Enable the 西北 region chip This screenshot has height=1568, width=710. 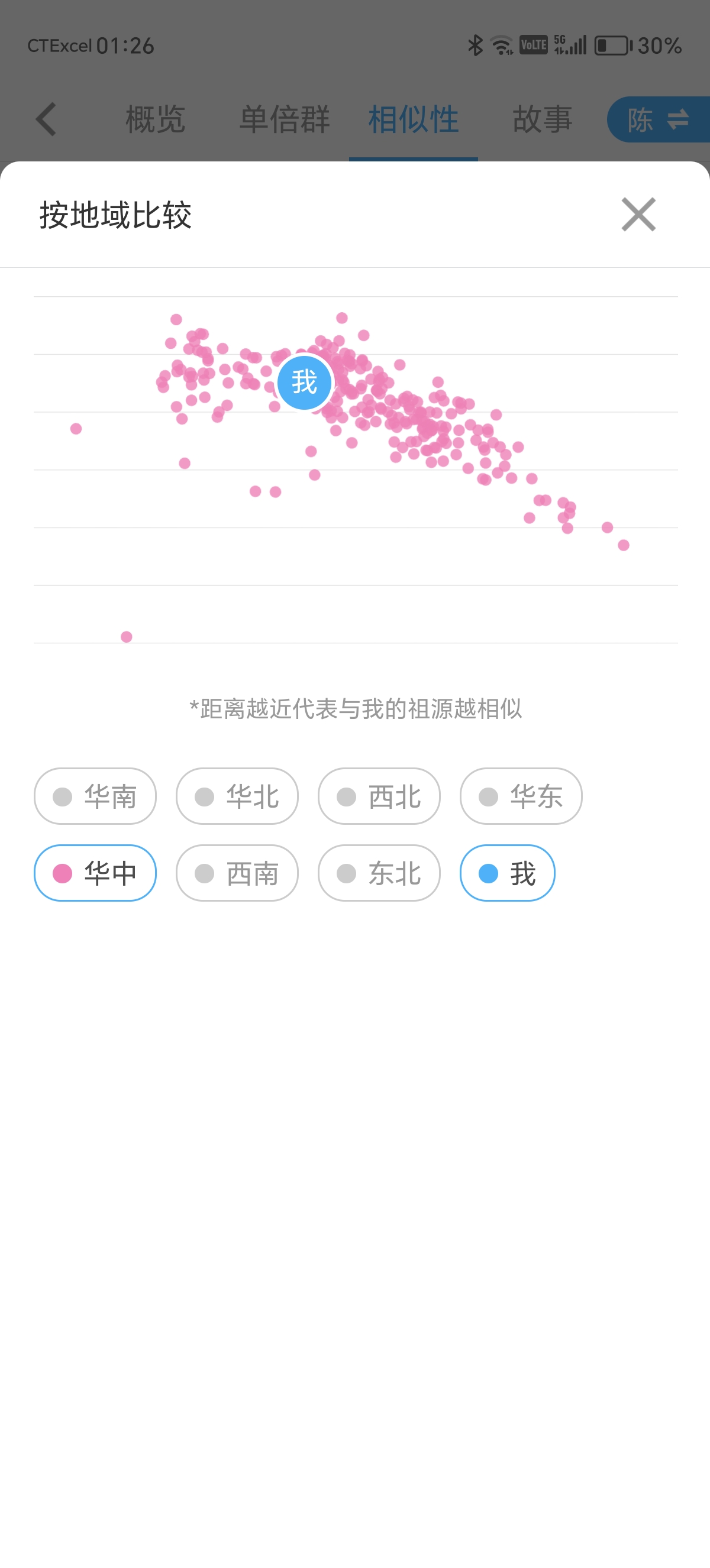point(379,796)
